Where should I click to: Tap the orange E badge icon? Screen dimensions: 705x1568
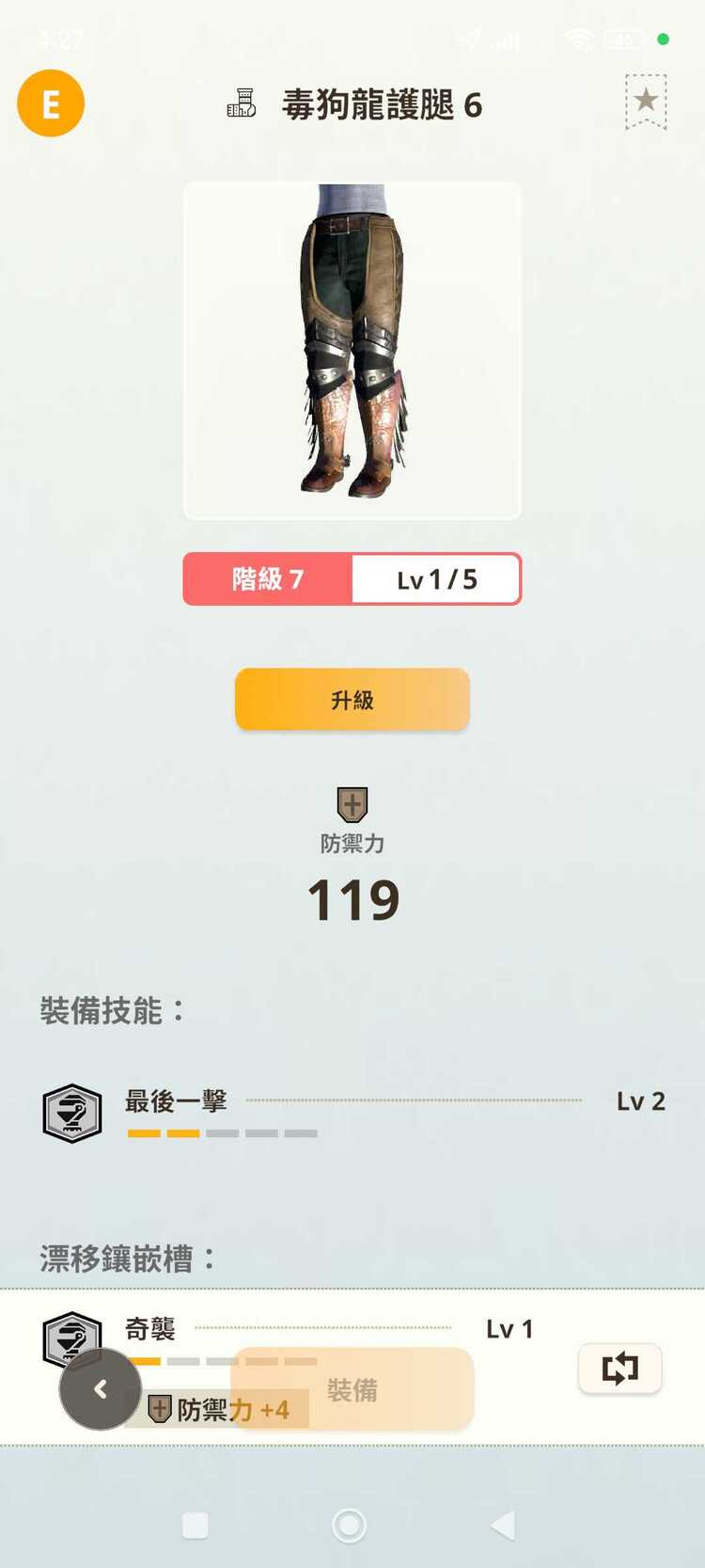pos(51,103)
